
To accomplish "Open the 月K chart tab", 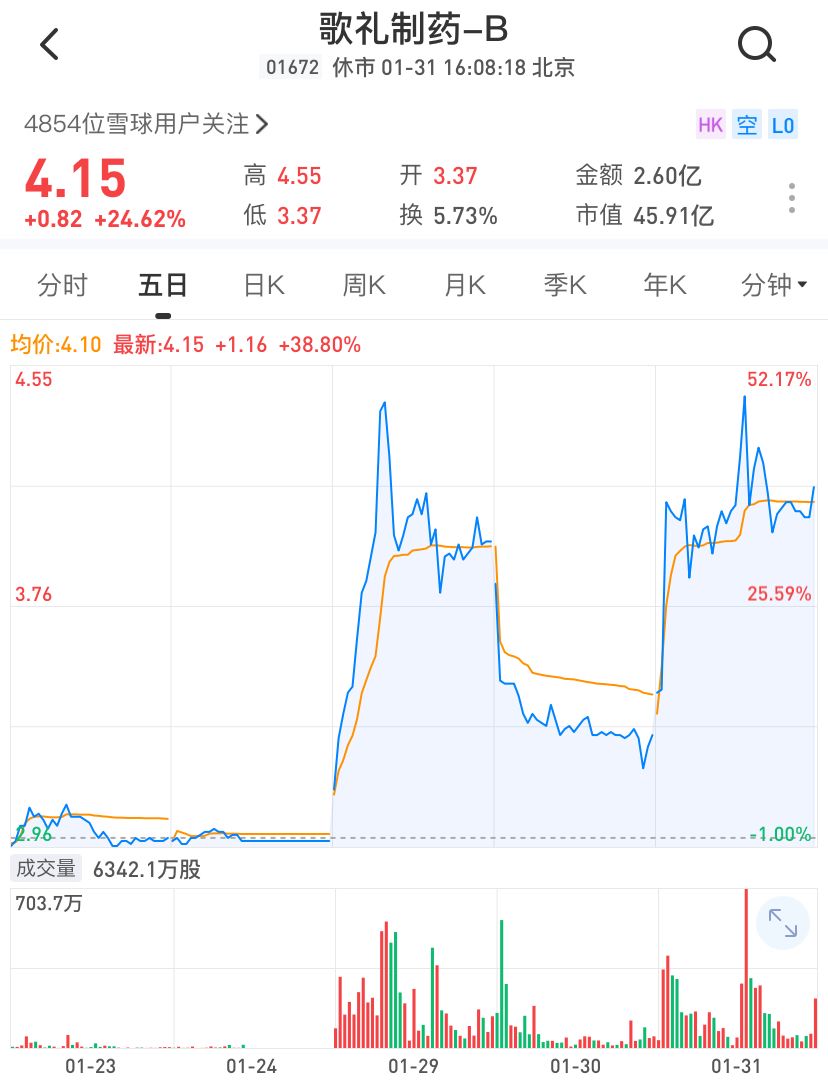I will coord(465,286).
